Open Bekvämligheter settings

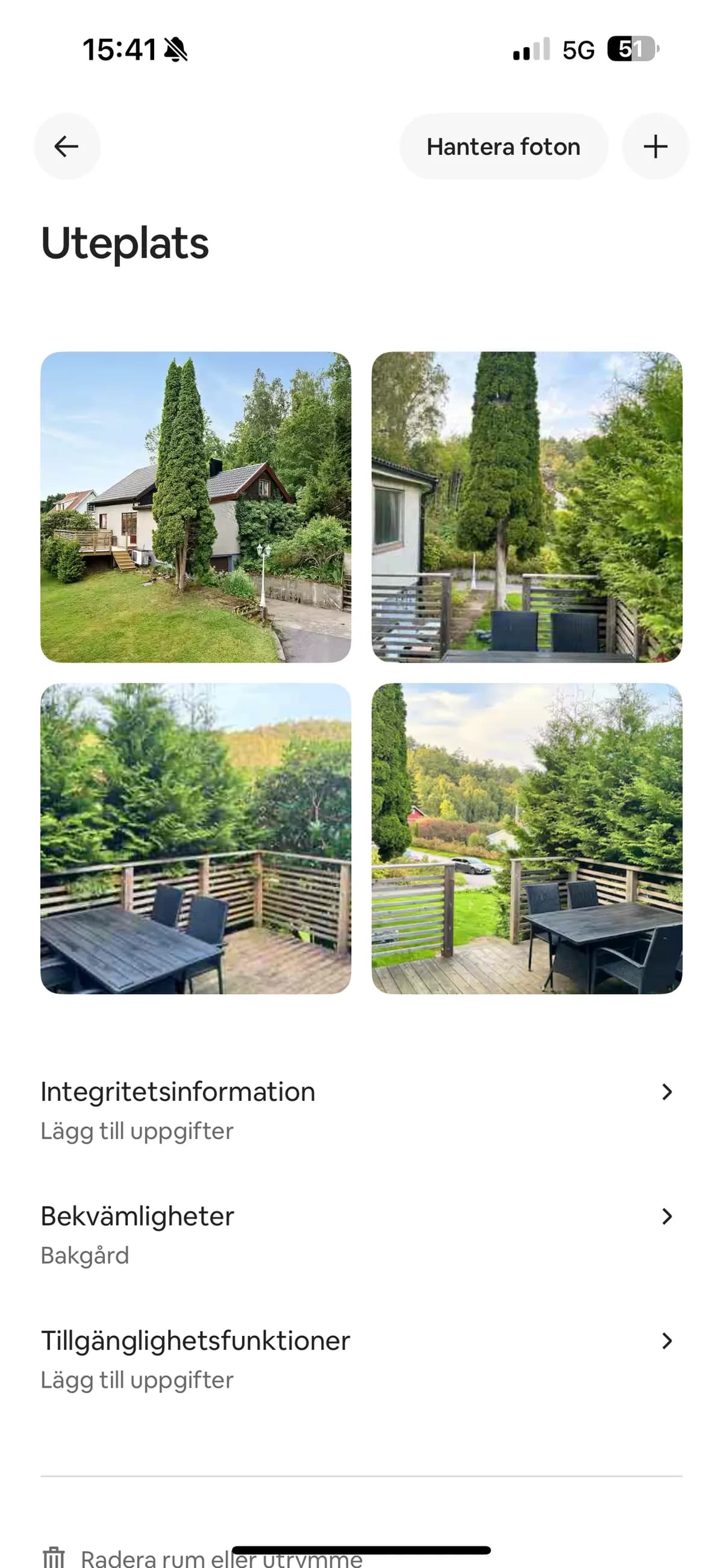pos(137,1216)
